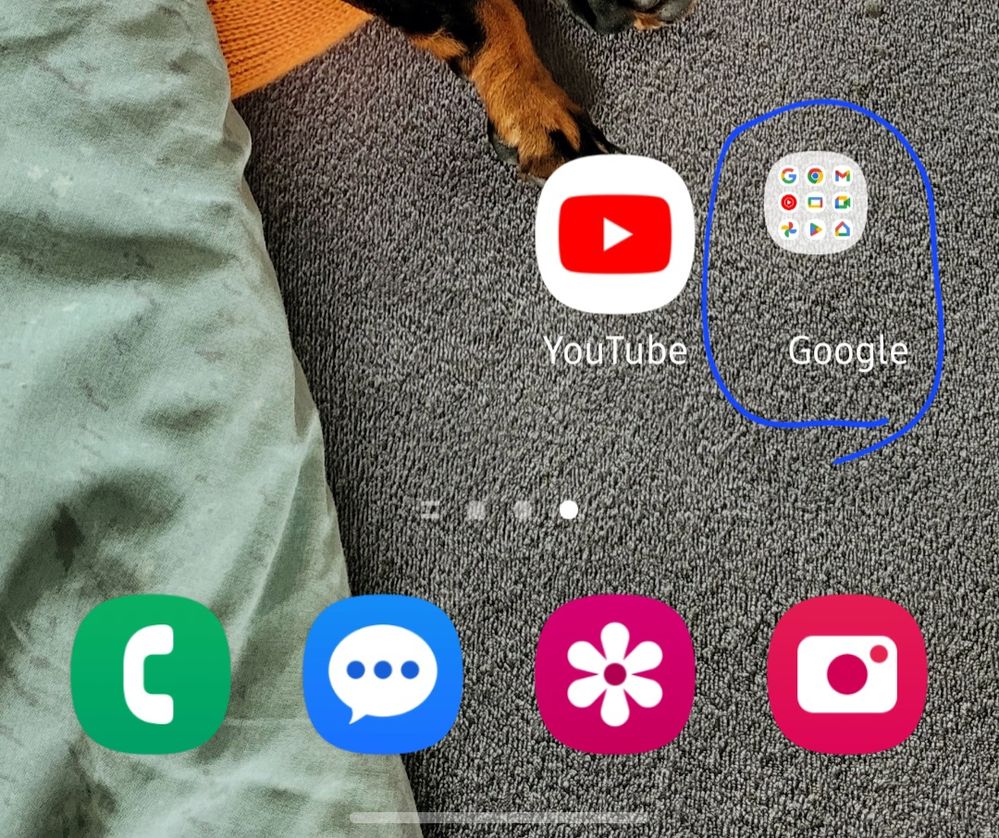Open the YouTube app
The height and width of the screenshot is (838, 999).
pyautogui.click(x=615, y=234)
